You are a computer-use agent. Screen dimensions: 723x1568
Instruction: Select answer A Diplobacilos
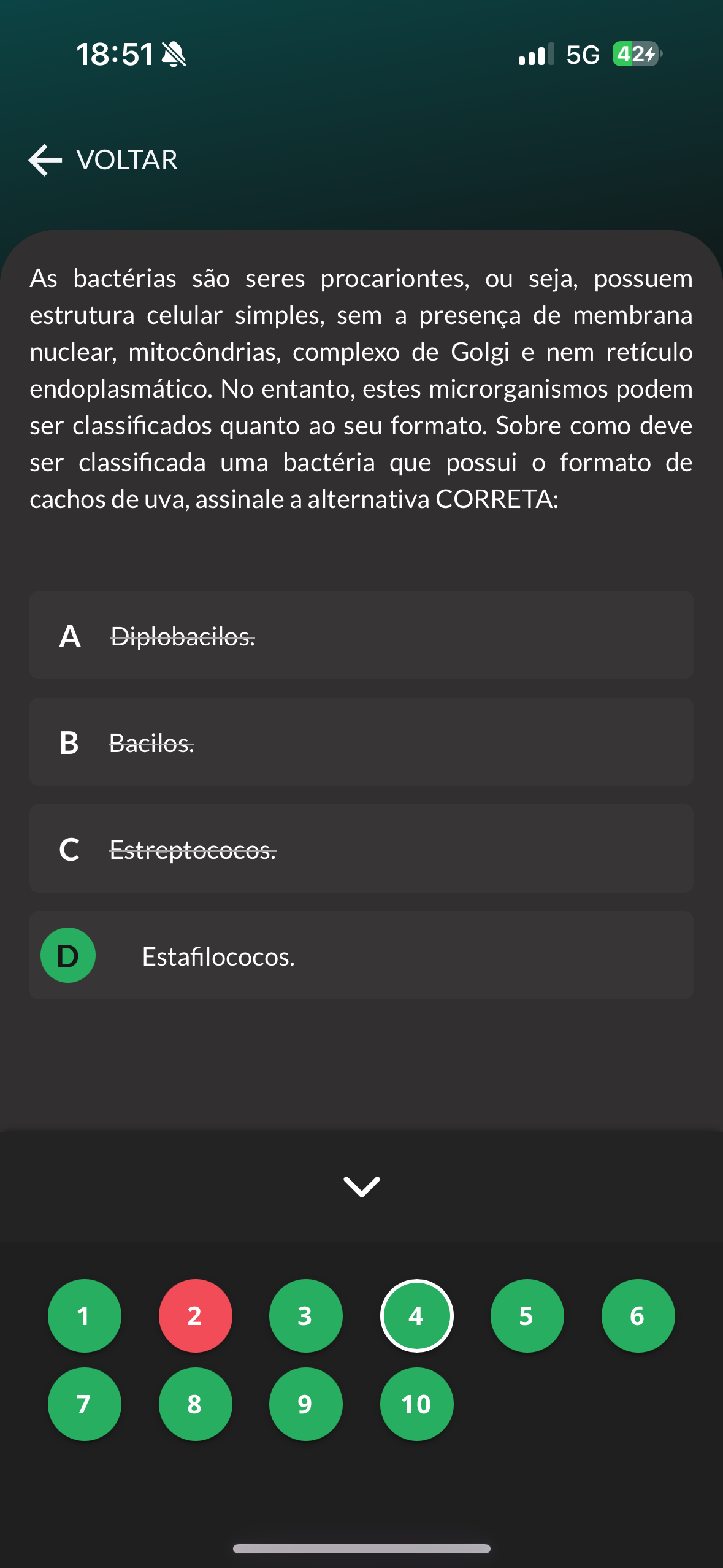361,635
